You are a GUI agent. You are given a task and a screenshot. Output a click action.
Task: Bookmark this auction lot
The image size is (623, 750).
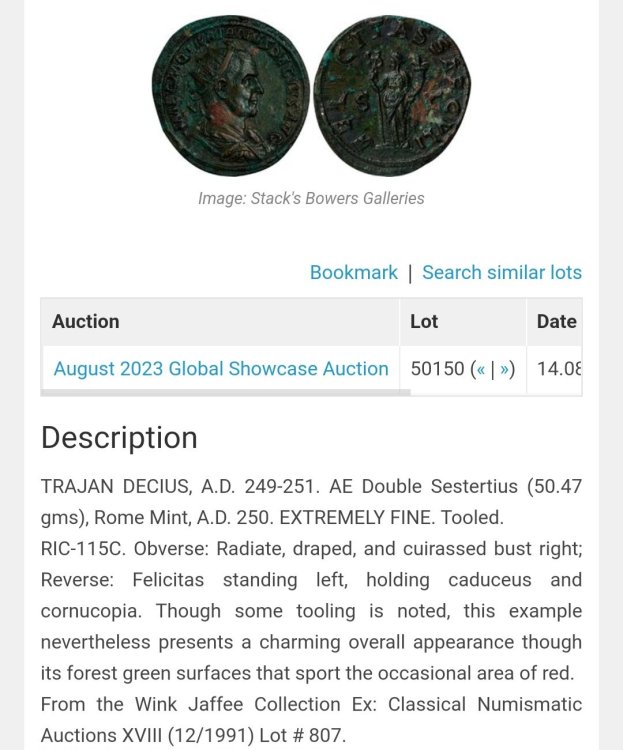pos(353,272)
